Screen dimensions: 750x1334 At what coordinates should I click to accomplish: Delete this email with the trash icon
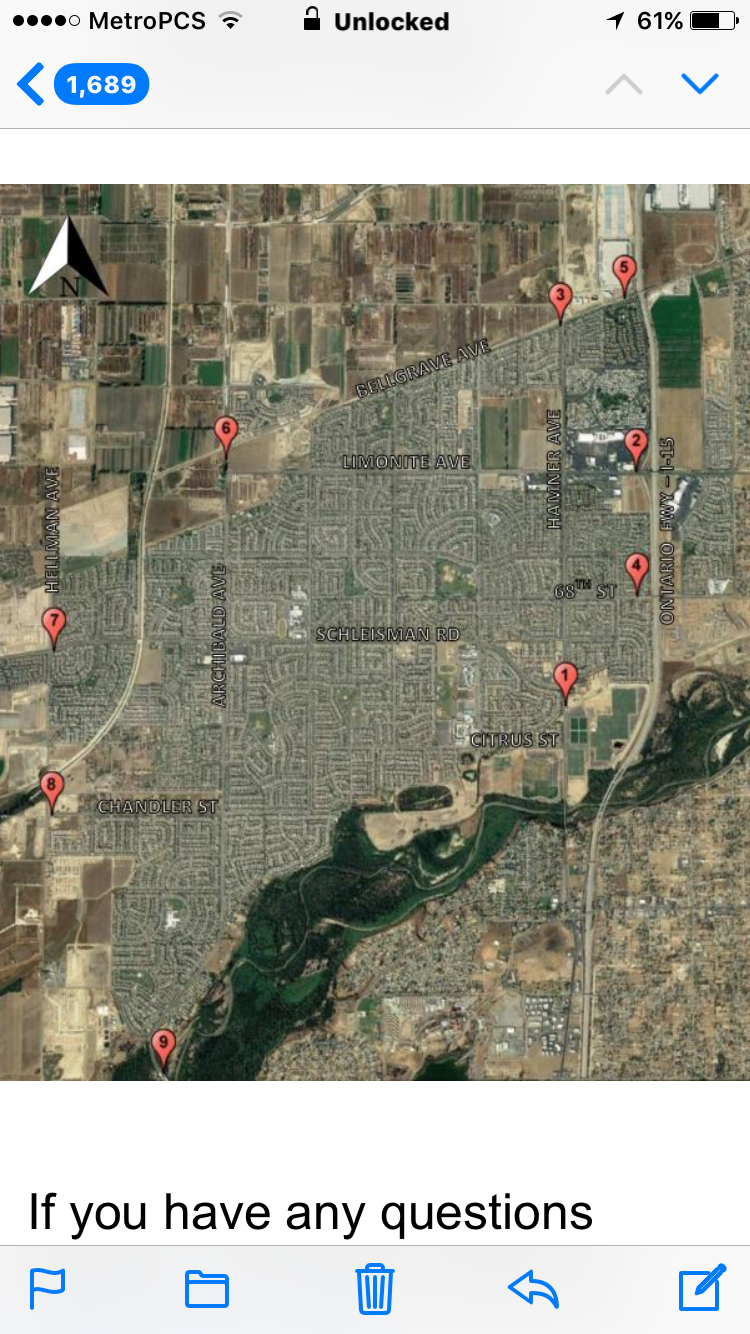pyautogui.click(x=374, y=1288)
